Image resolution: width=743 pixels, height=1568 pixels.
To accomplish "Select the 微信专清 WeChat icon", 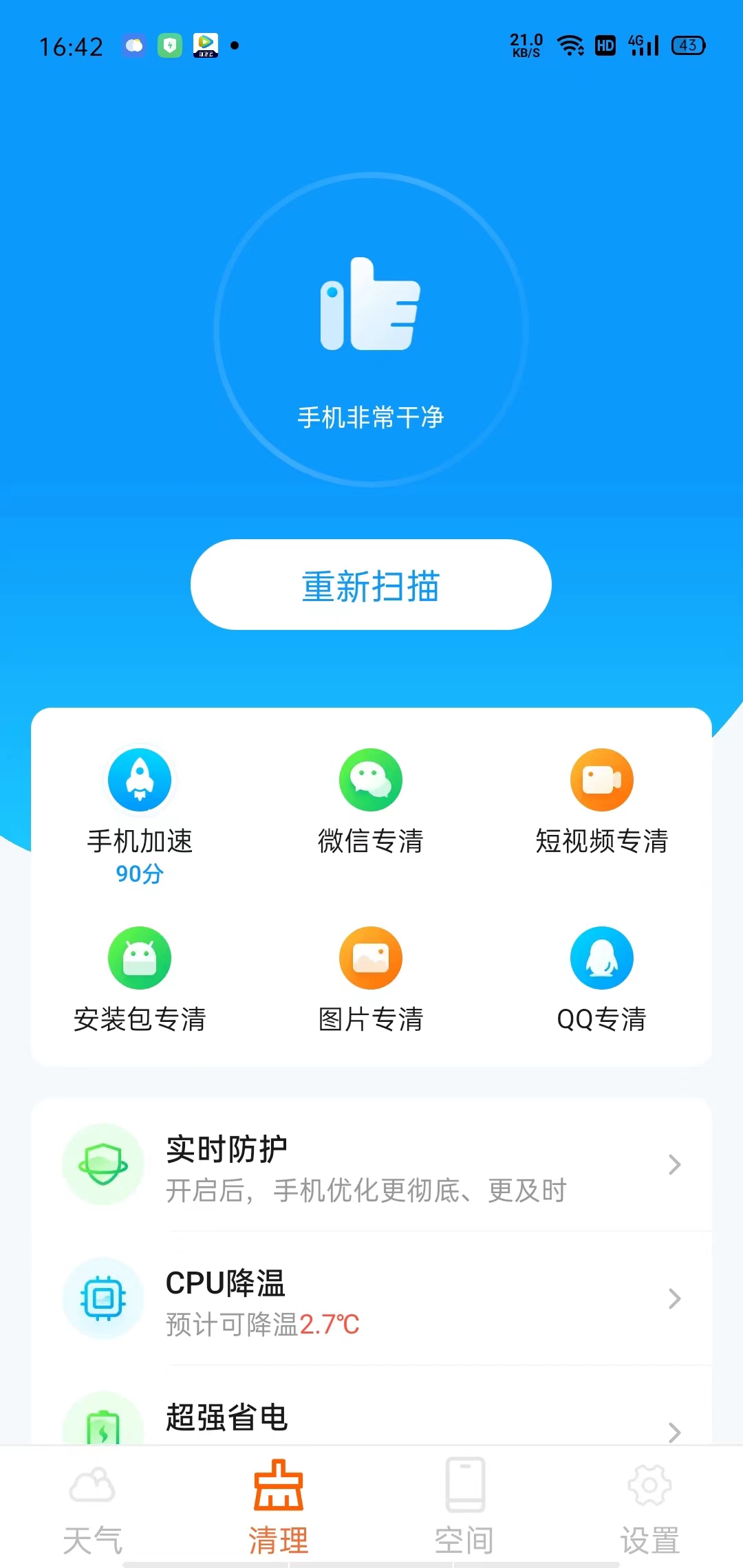I will click(371, 779).
